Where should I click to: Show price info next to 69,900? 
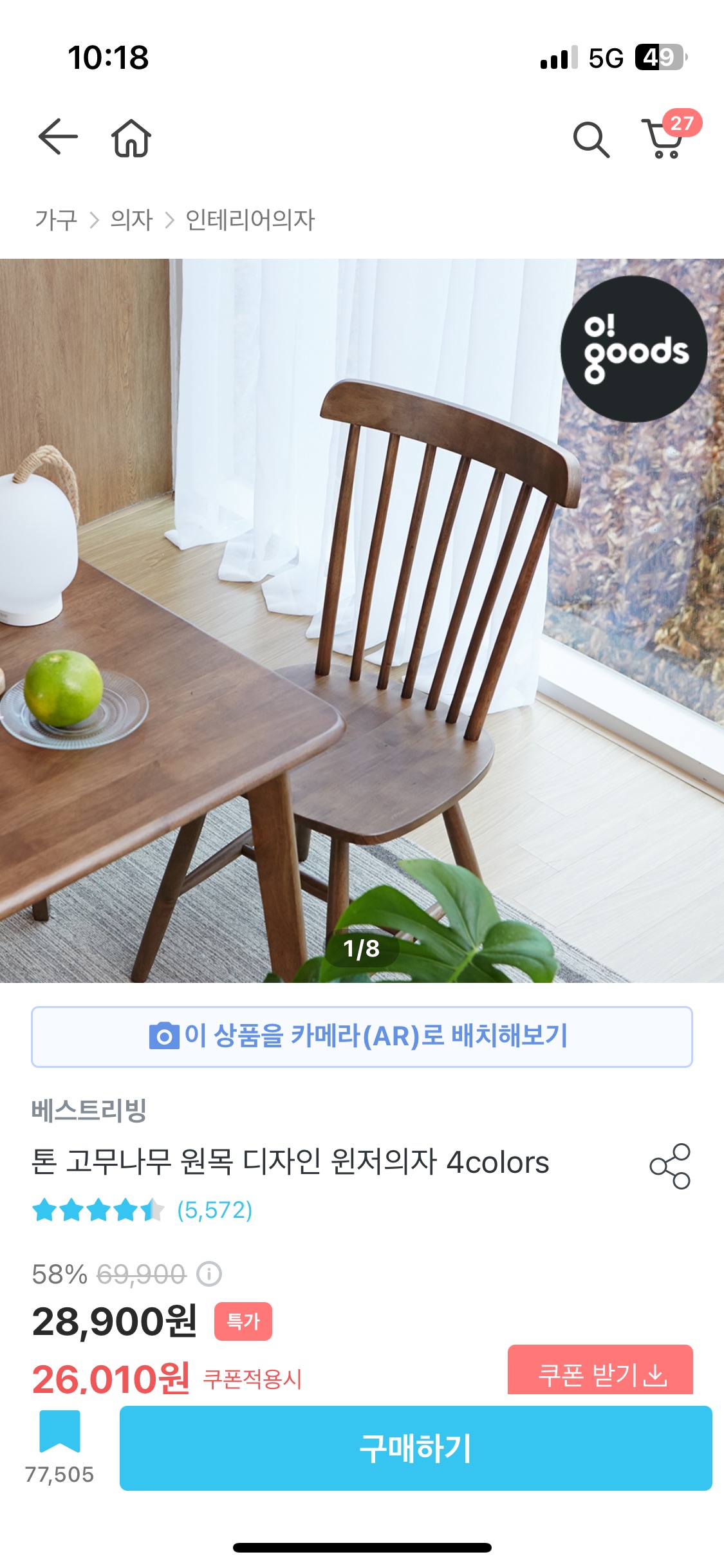click(x=209, y=1274)
